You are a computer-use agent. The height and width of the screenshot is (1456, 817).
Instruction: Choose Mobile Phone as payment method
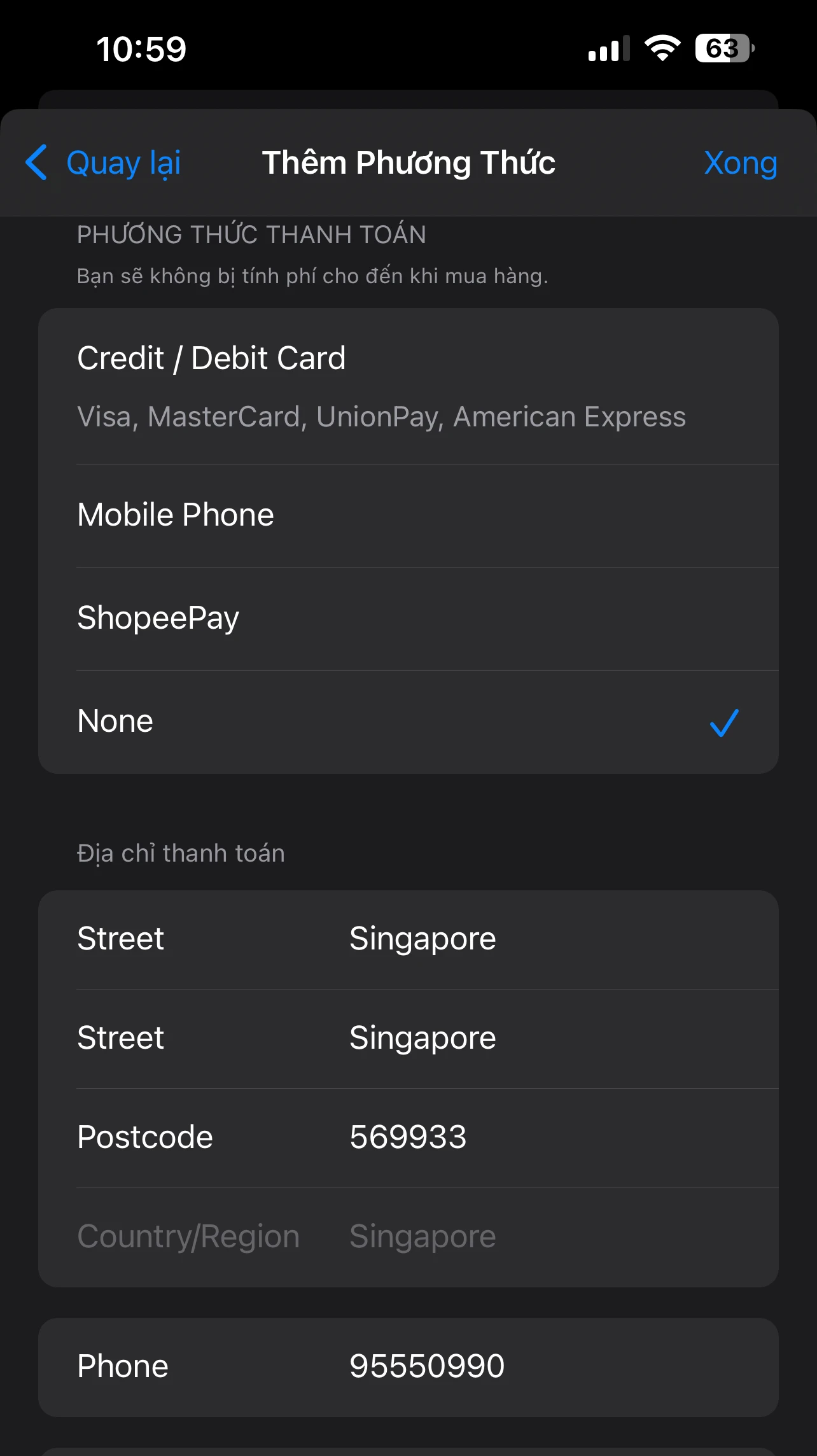pyautogui.click(x=407, y=515)
